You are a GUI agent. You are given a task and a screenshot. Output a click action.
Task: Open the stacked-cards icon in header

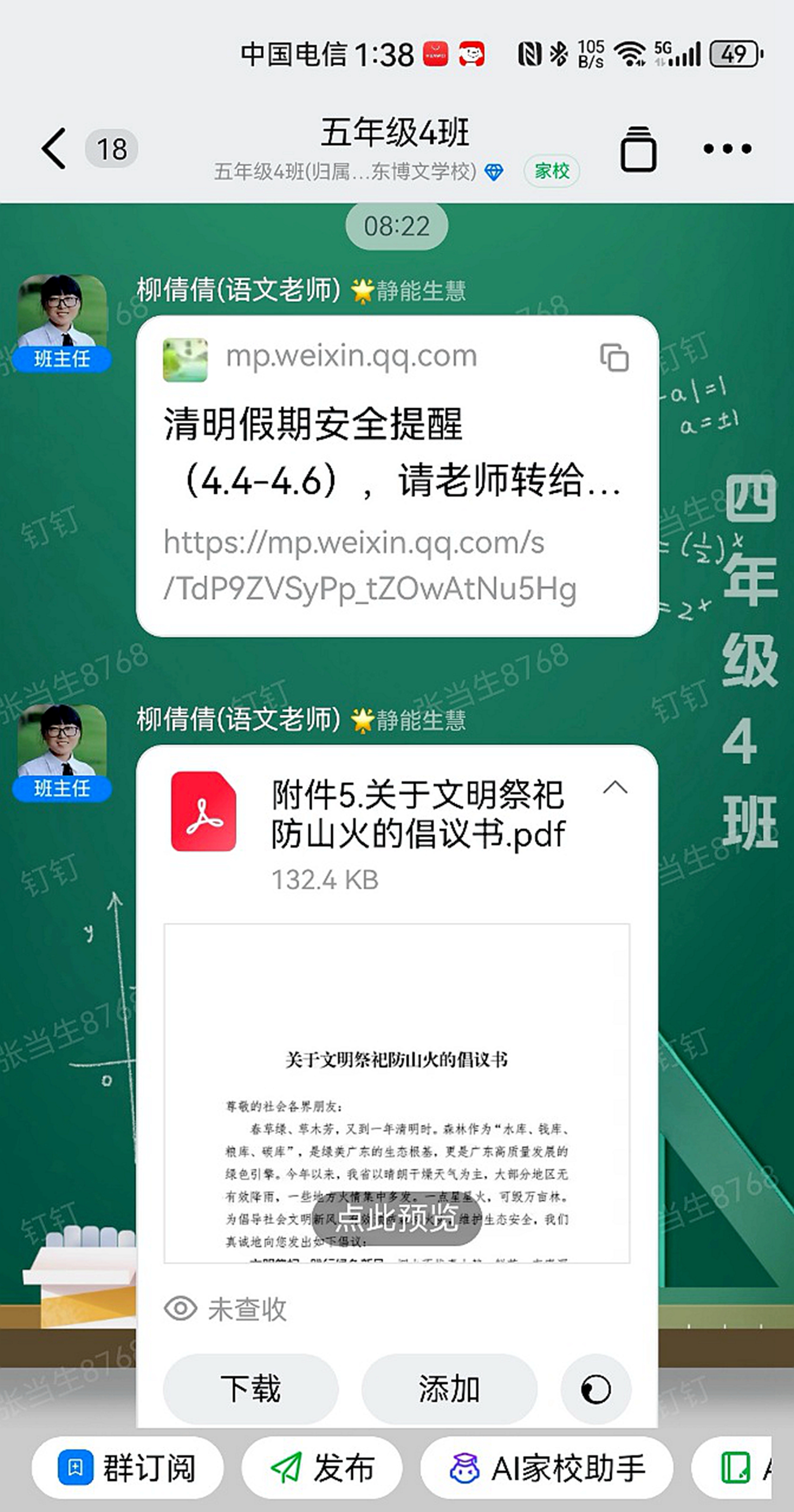[x=638, y=149]
